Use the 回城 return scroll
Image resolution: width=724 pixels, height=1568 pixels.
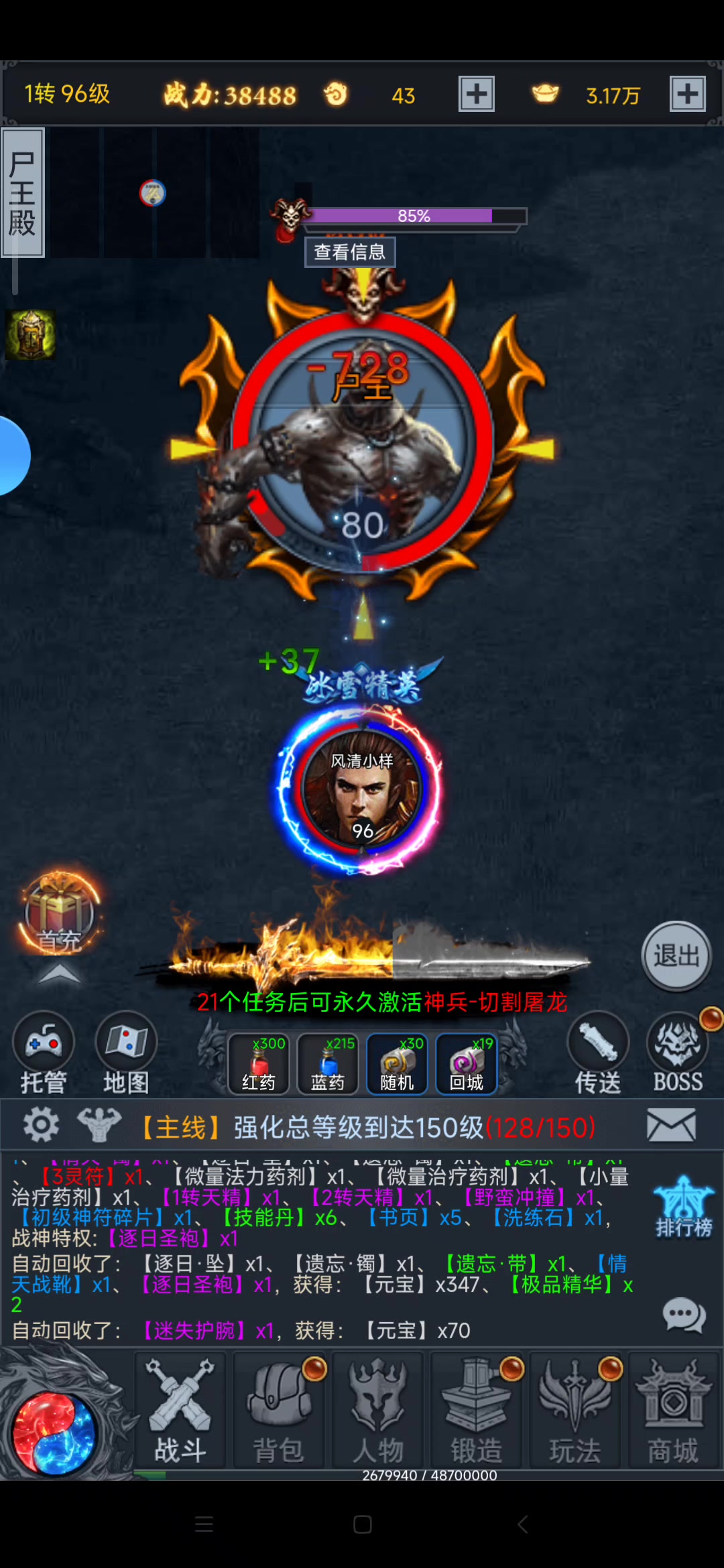pos(467,1064)
